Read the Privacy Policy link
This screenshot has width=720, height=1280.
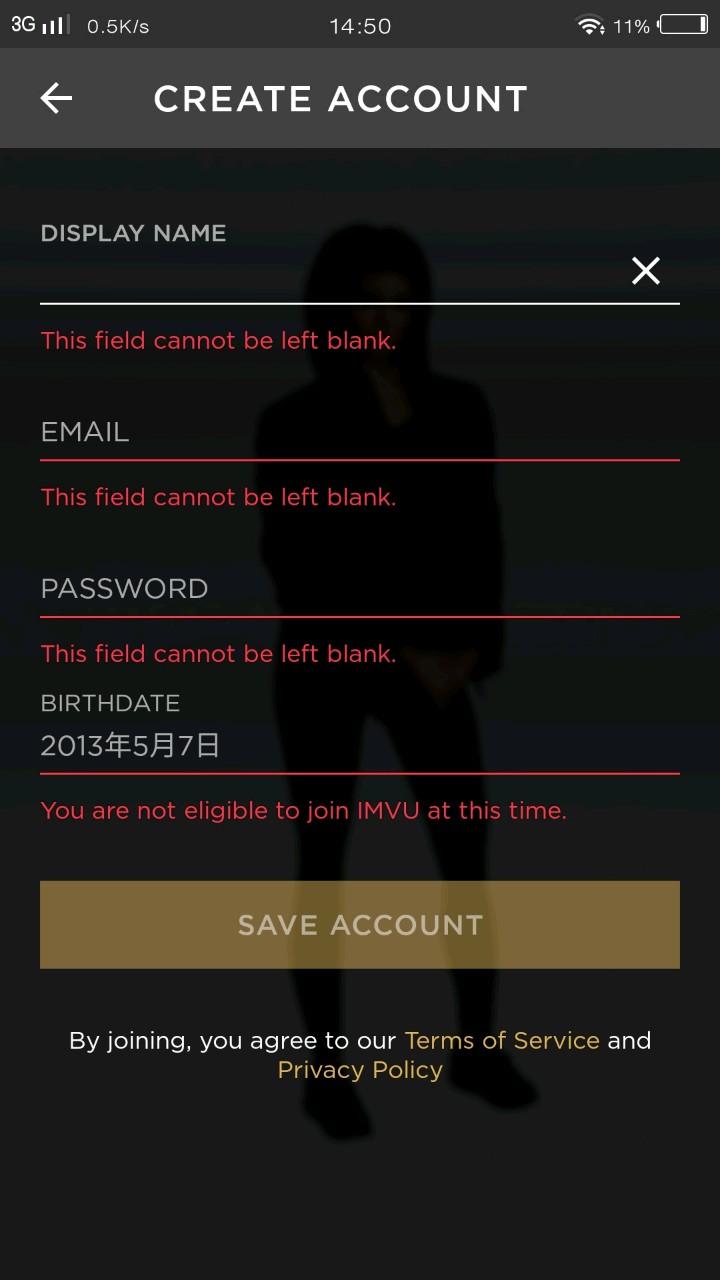[x=360, y=1070]
